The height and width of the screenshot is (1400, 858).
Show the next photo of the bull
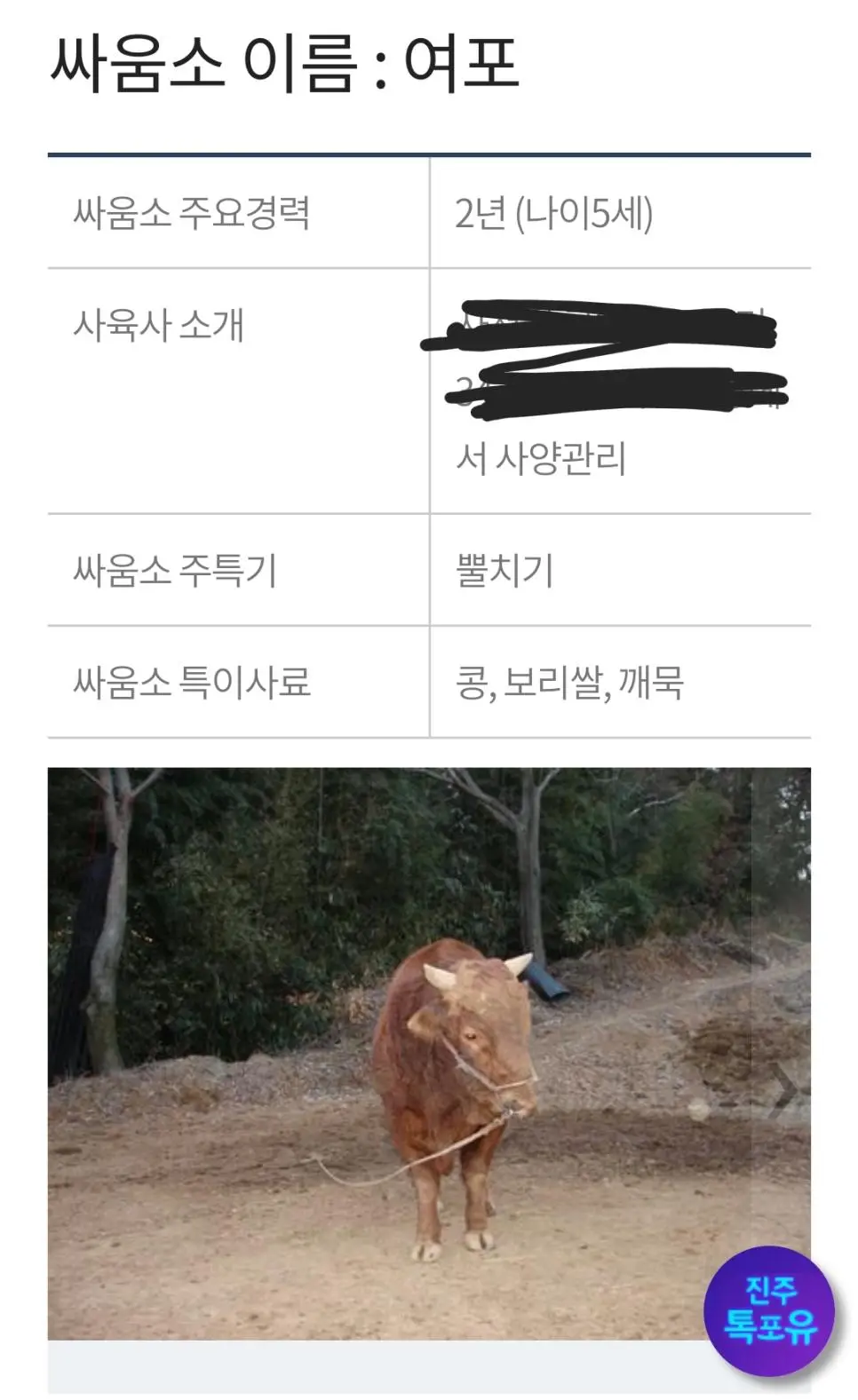pyautogui.click(x=784, y=1088)
